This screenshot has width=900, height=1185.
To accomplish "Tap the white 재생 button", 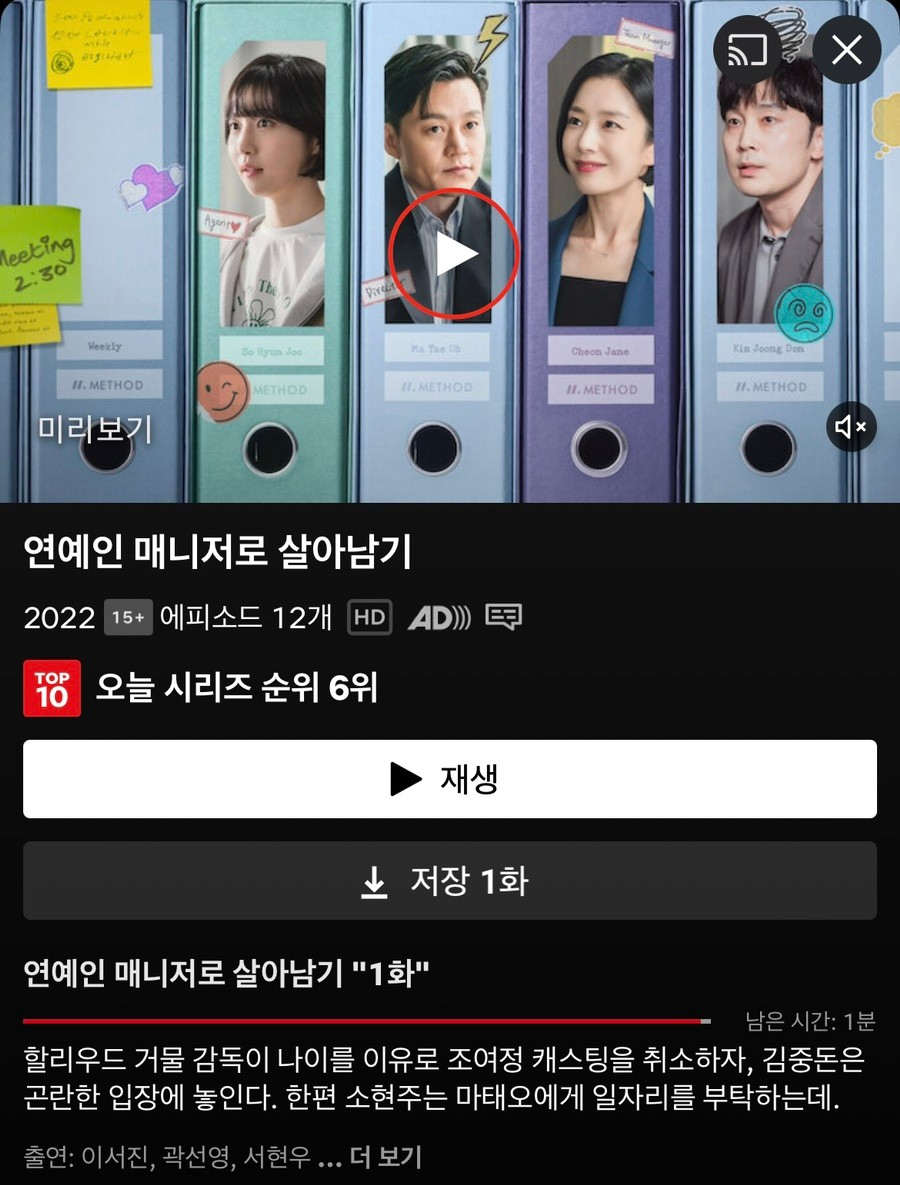I will click(x=450, y=779).
